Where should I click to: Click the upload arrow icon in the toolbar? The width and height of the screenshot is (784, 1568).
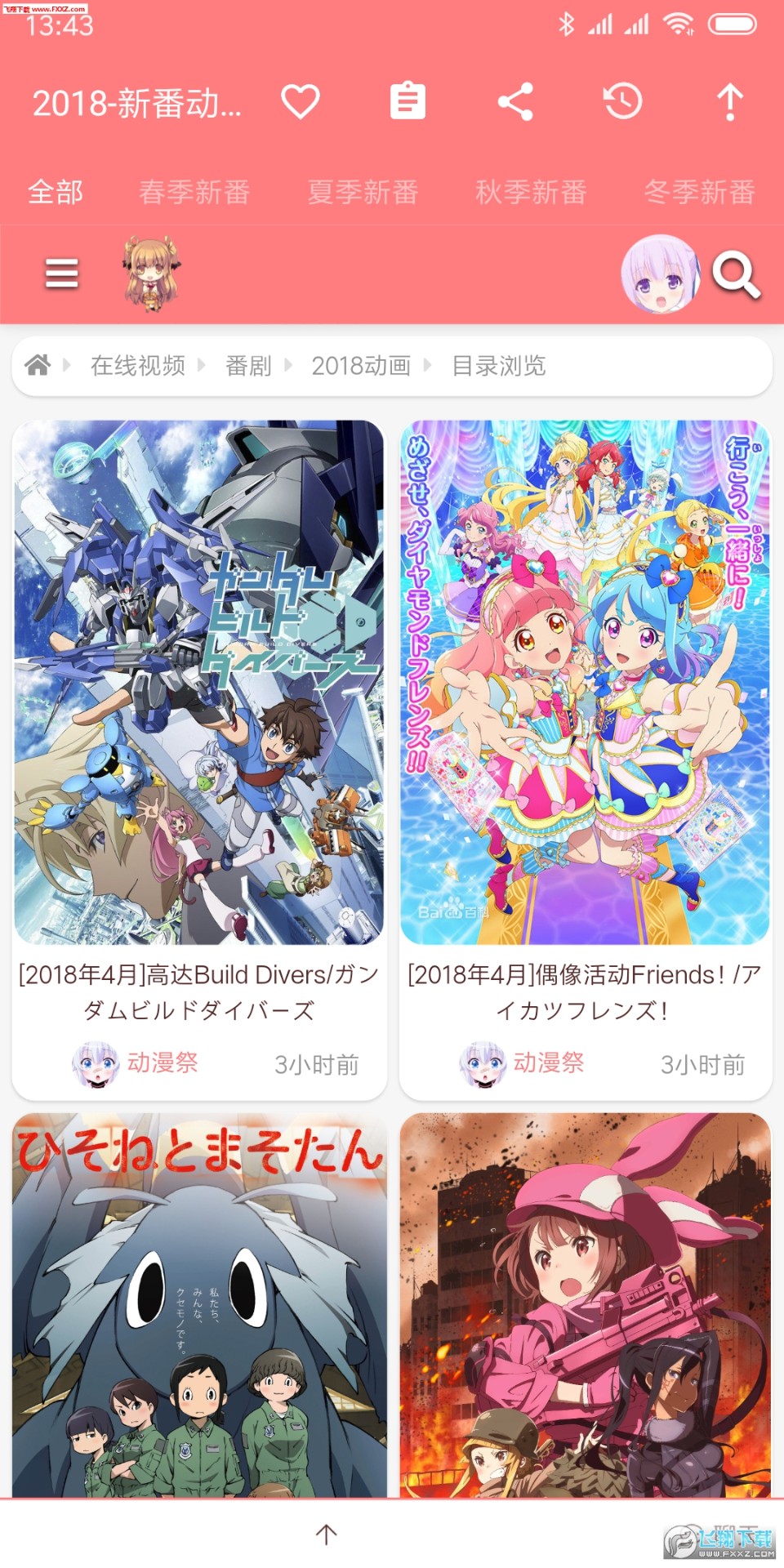[x=729, y=100]
